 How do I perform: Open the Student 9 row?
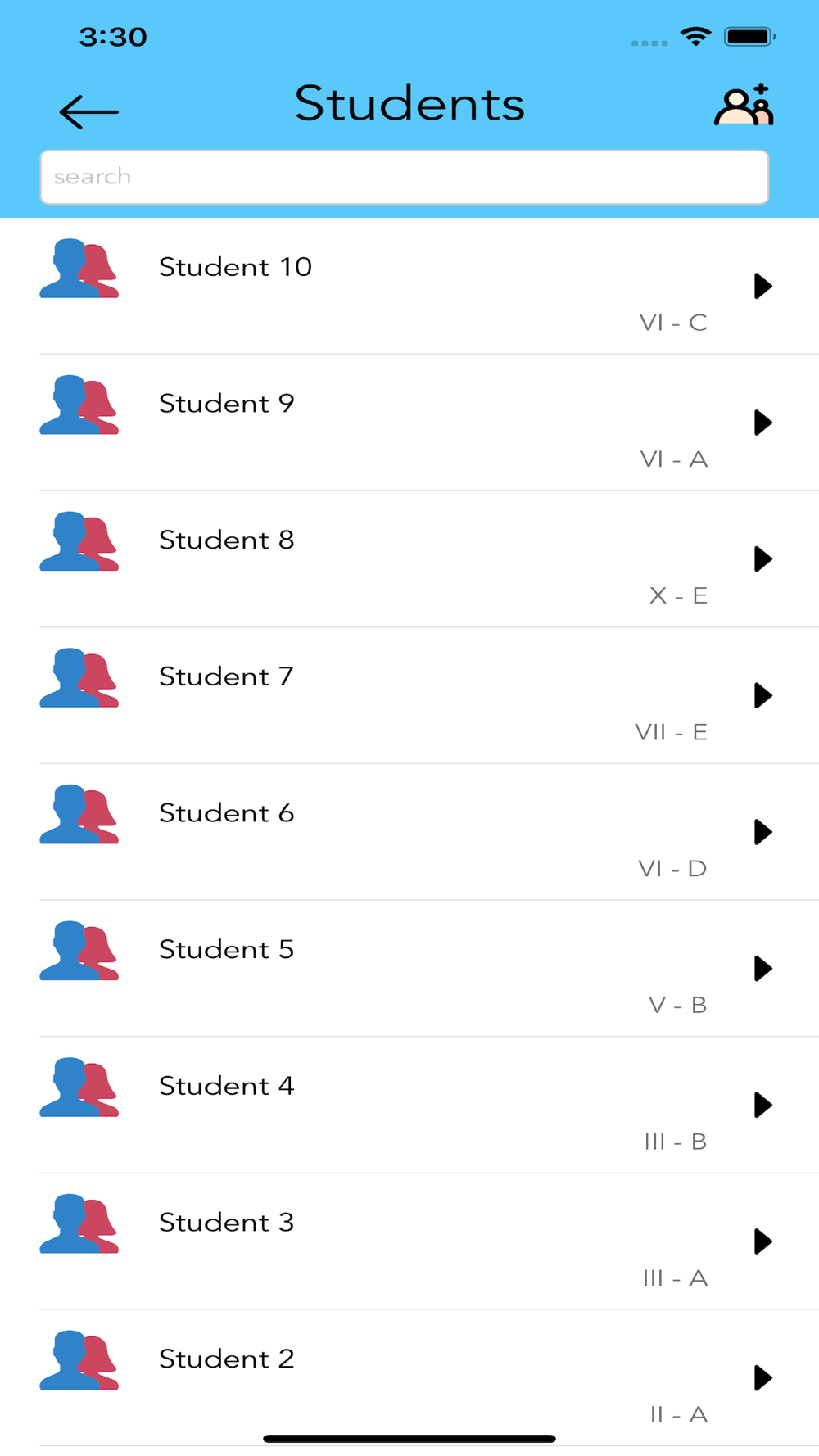pos(409,423)
